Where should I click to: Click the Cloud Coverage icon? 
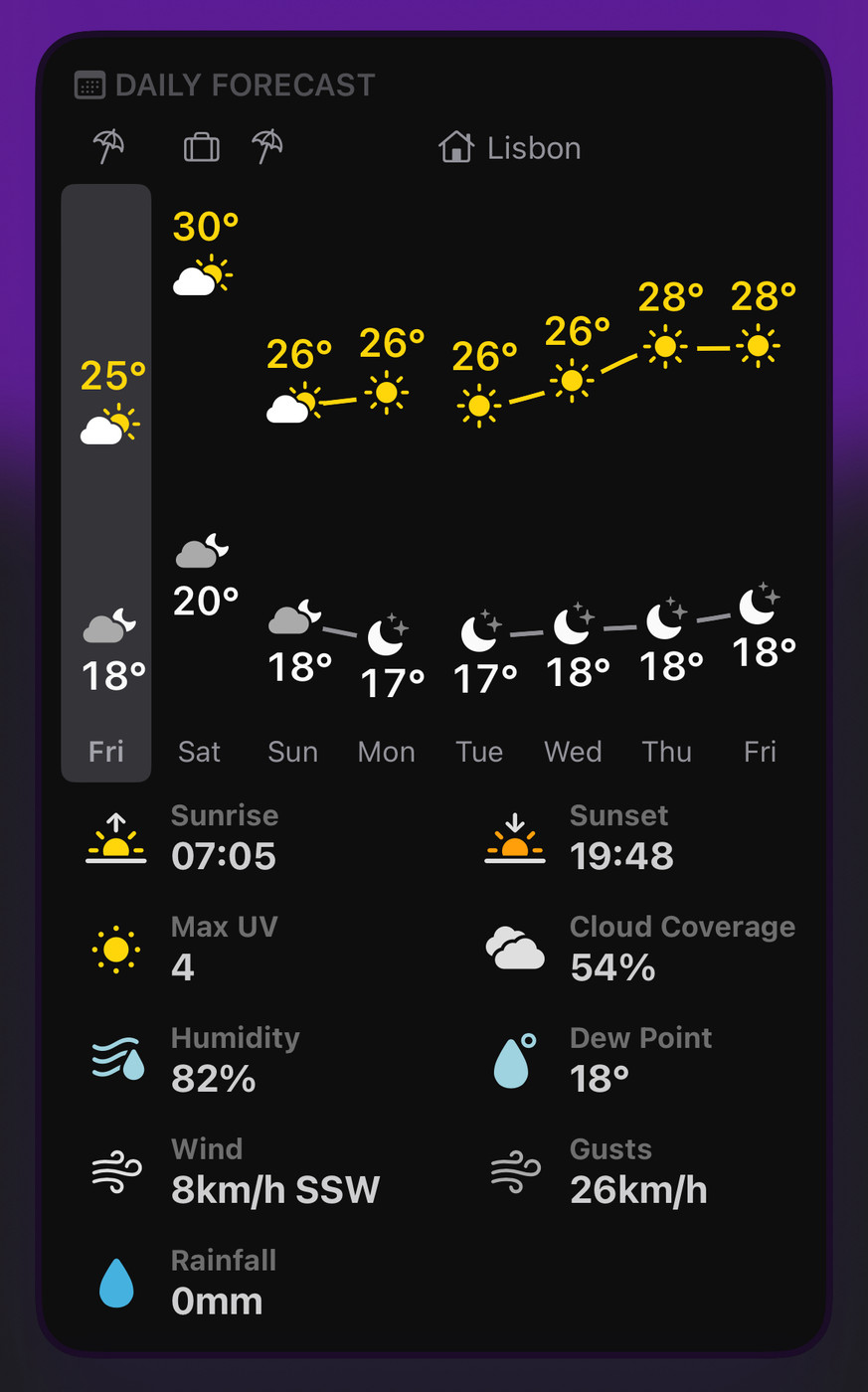[514, 948]
